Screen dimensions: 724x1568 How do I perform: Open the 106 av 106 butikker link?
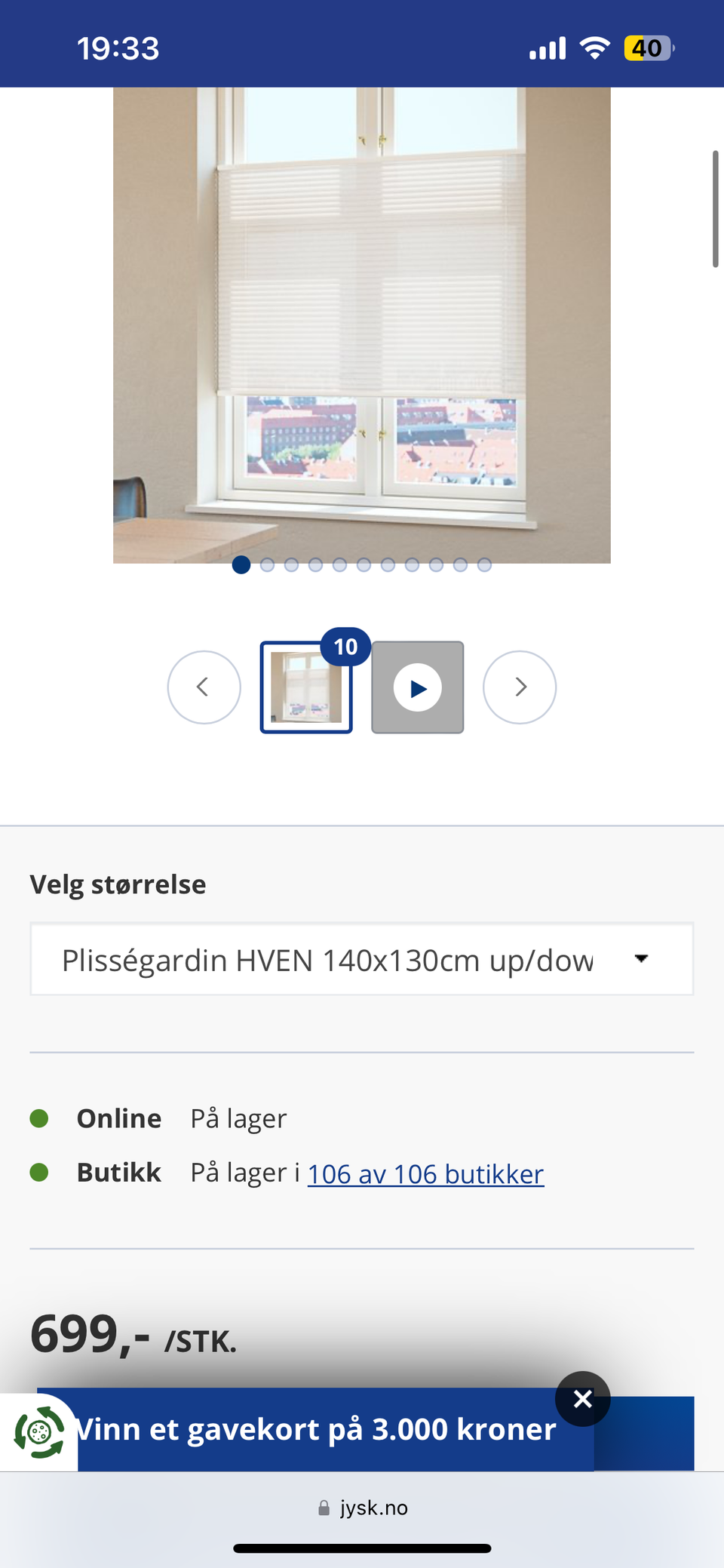coord(425,1173)
